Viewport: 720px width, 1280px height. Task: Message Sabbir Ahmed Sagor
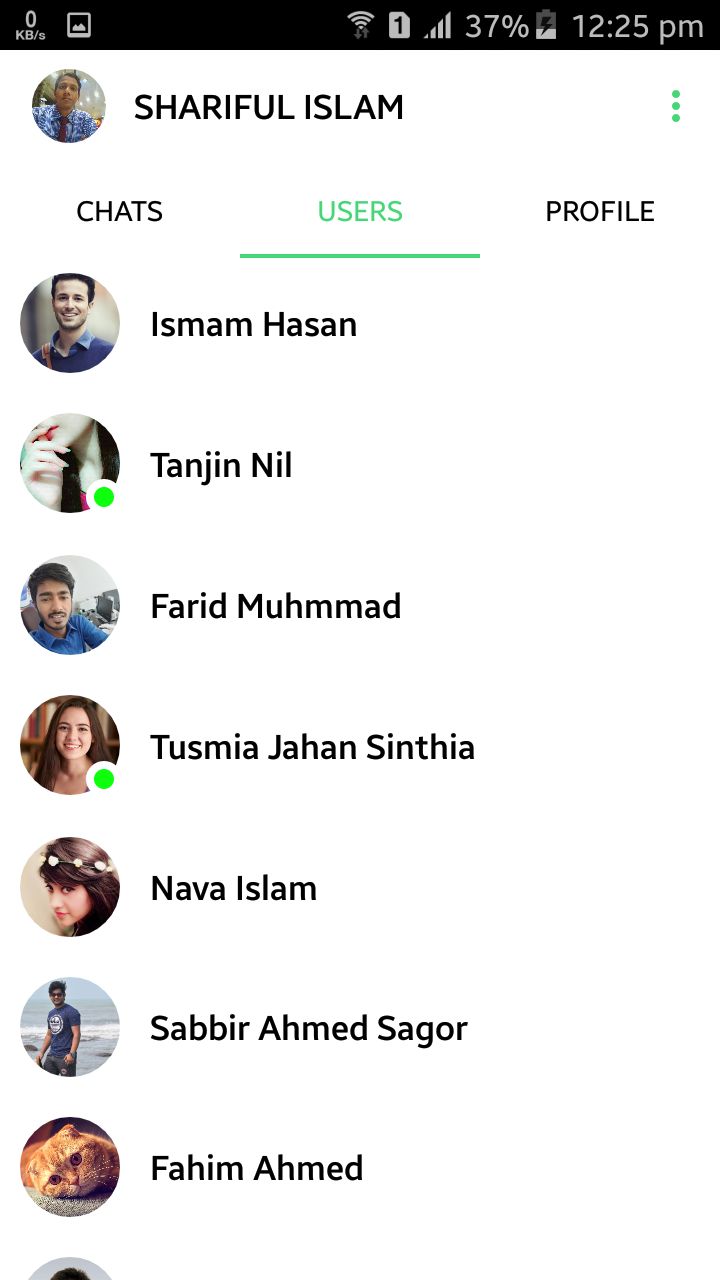click(x=308, y=1029)
